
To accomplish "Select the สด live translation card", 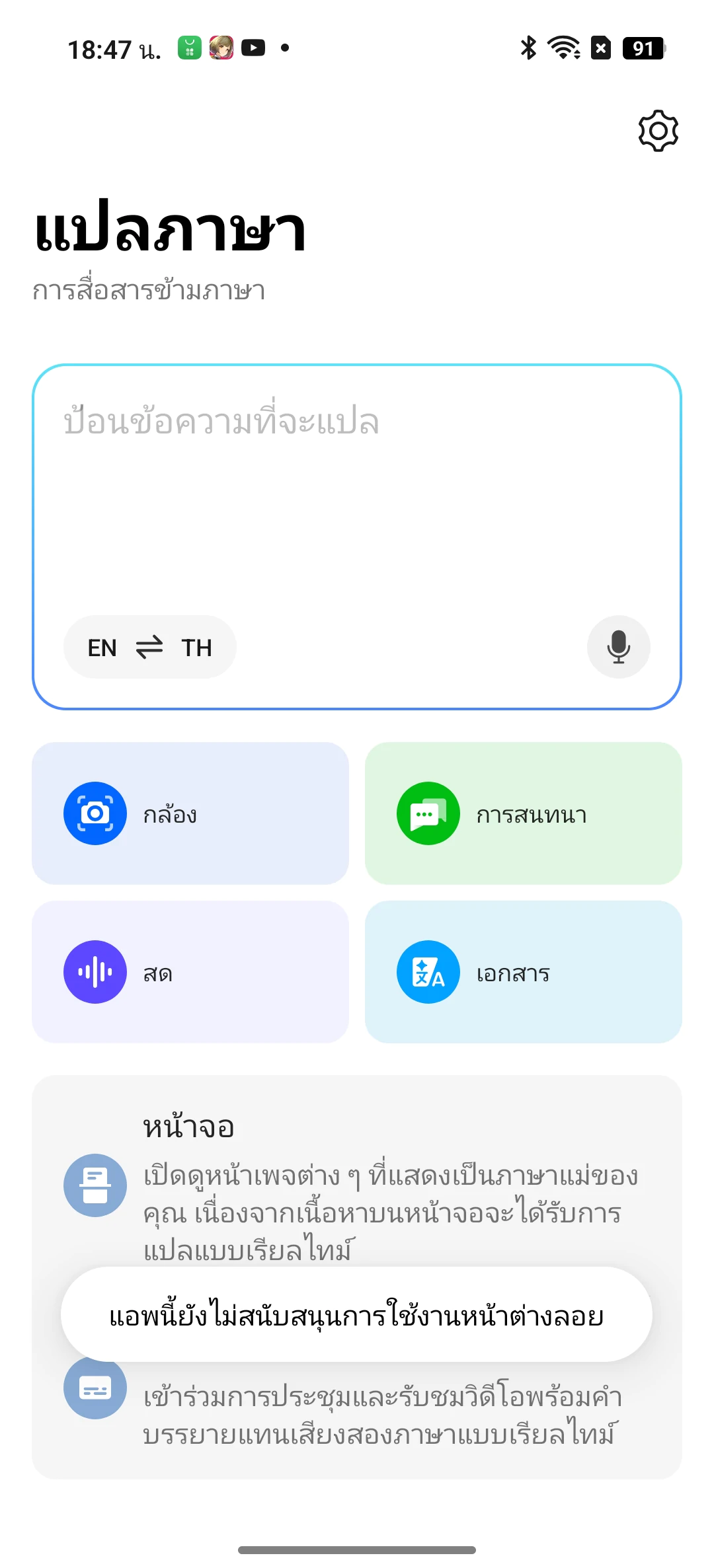I will (190, 972).
